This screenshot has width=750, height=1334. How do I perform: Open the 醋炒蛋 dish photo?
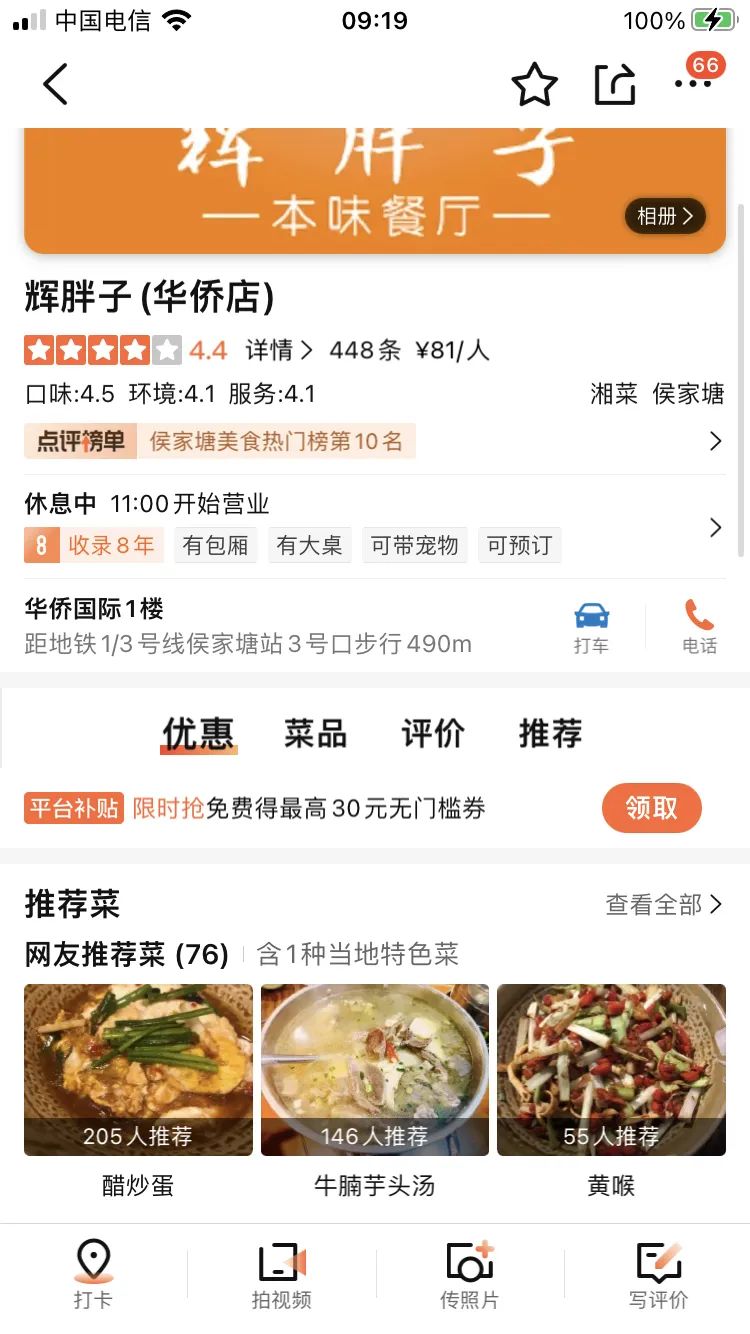click(138, 1070)
